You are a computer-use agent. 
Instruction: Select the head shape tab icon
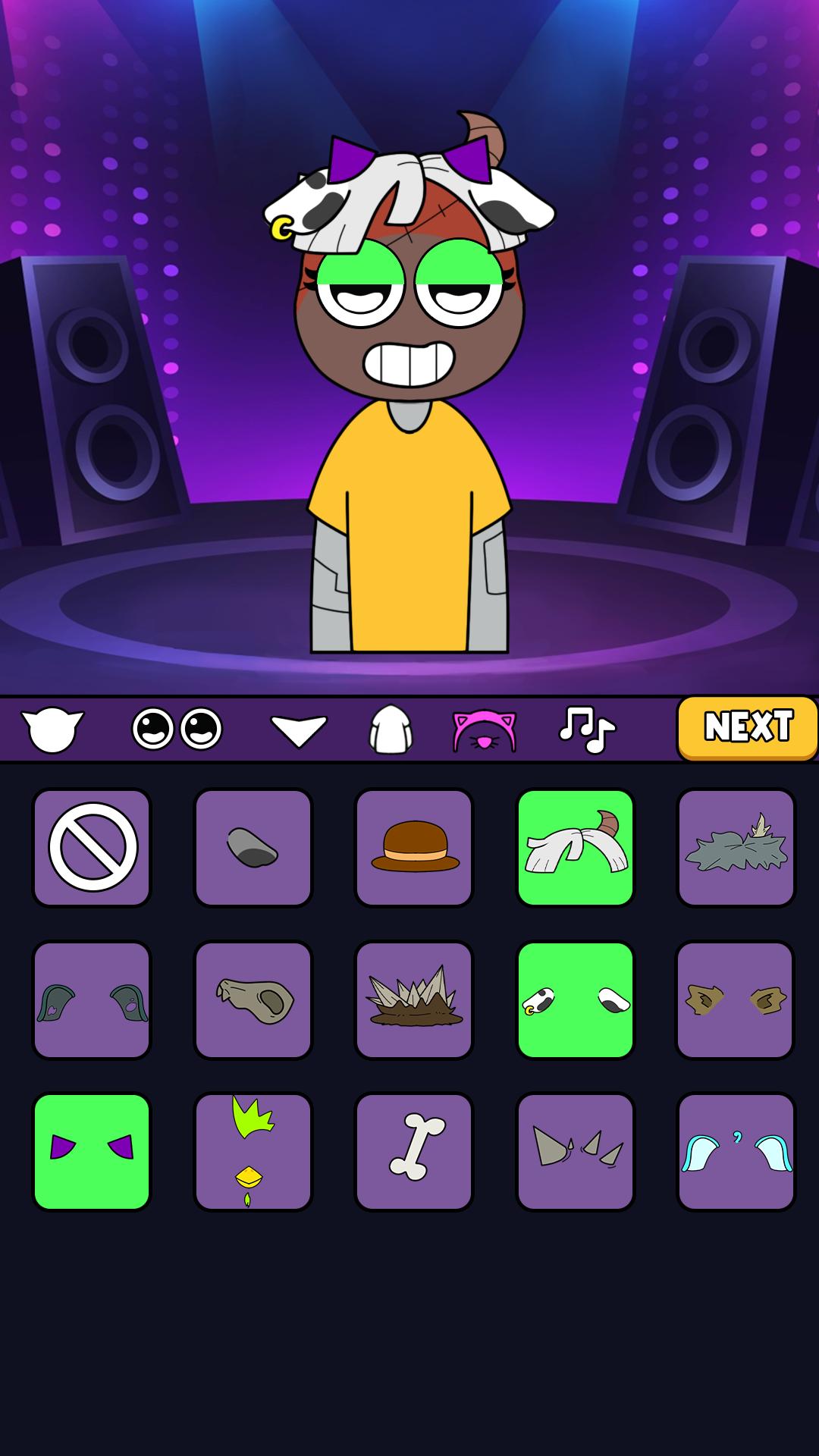tap(53, 728)
